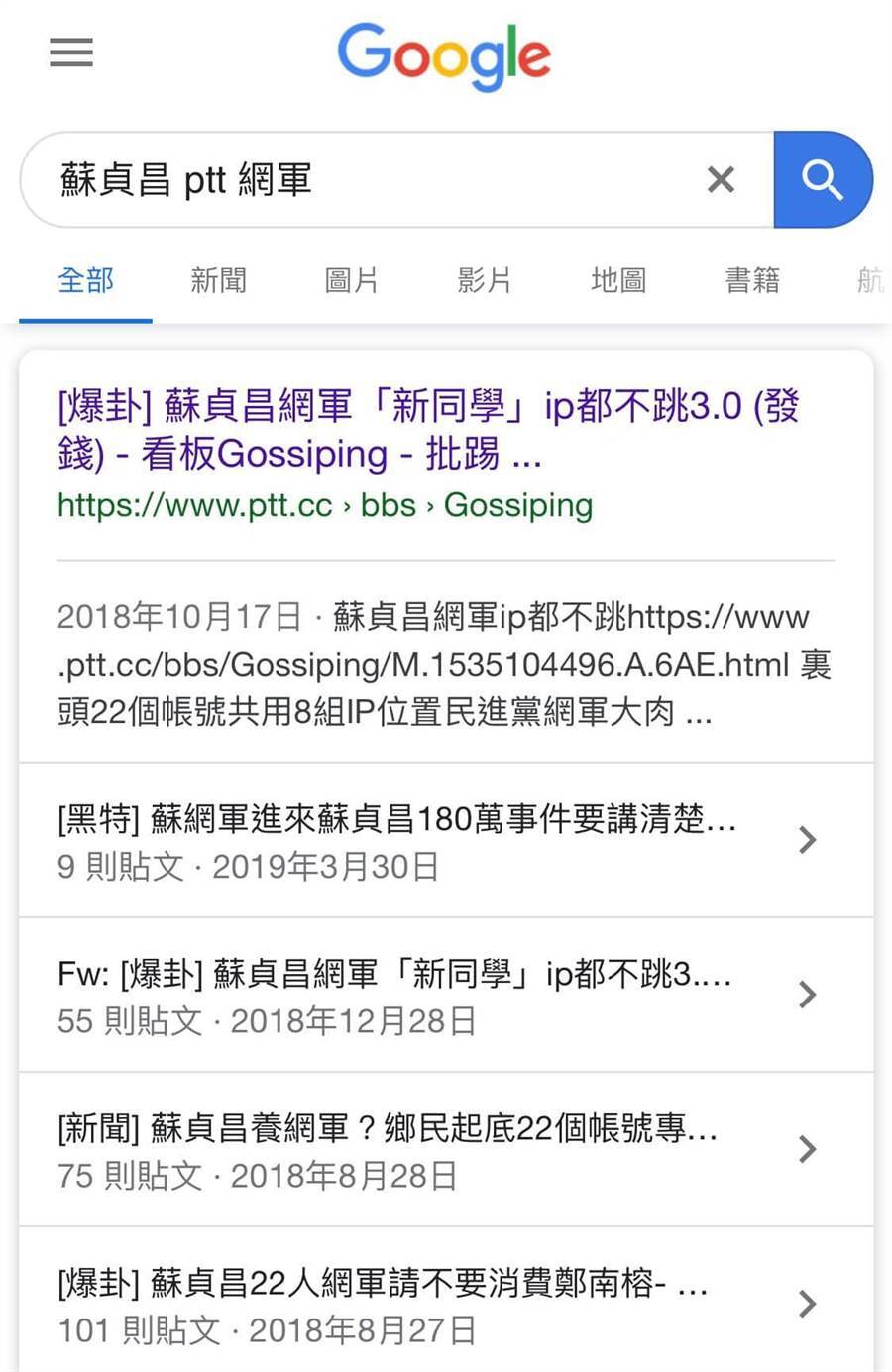Switch to the 影片 tab
This screenshot has width=892, height=1372.
[x=484, y=281]
